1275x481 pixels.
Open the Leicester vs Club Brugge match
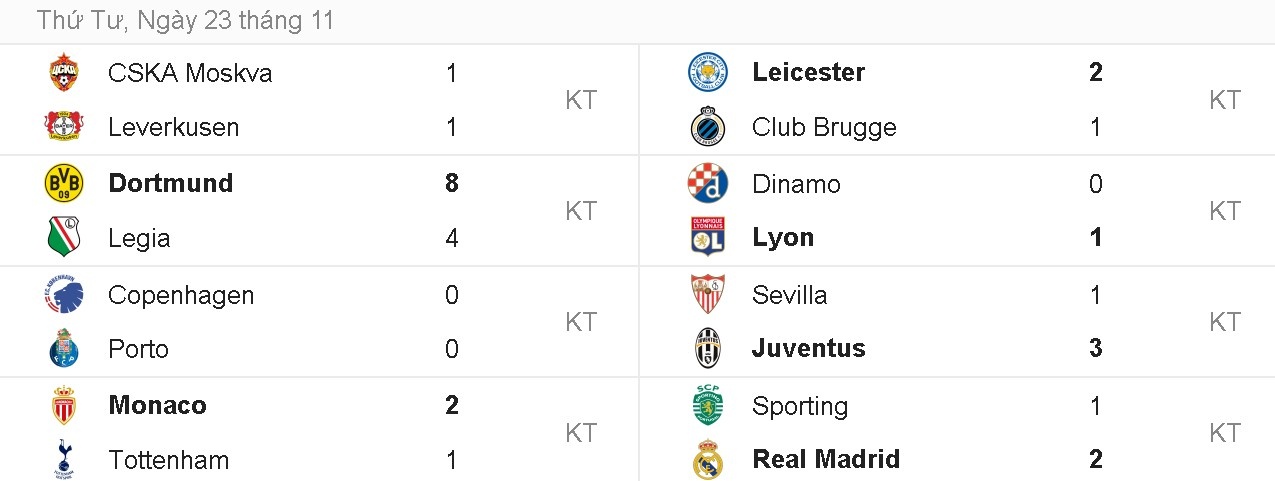[x=960, y=100]
